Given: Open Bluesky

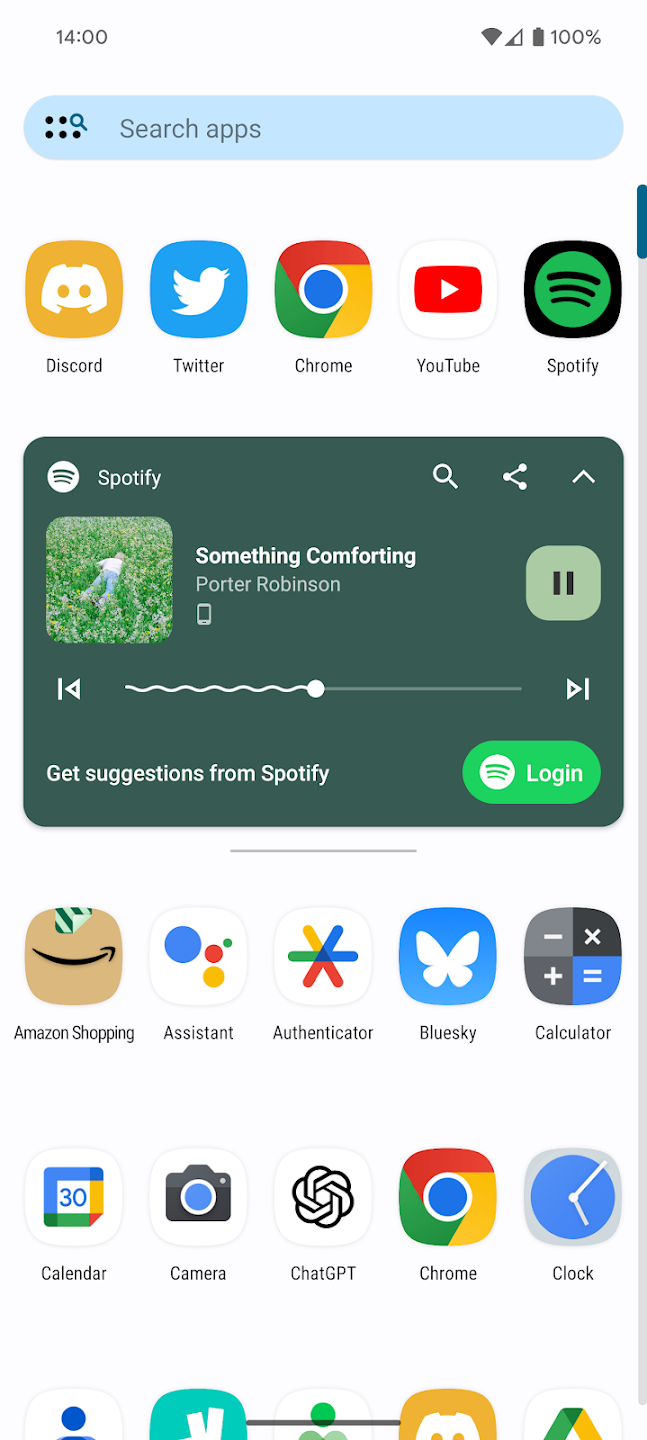Looking at the screenshot, I should [448, 957].
